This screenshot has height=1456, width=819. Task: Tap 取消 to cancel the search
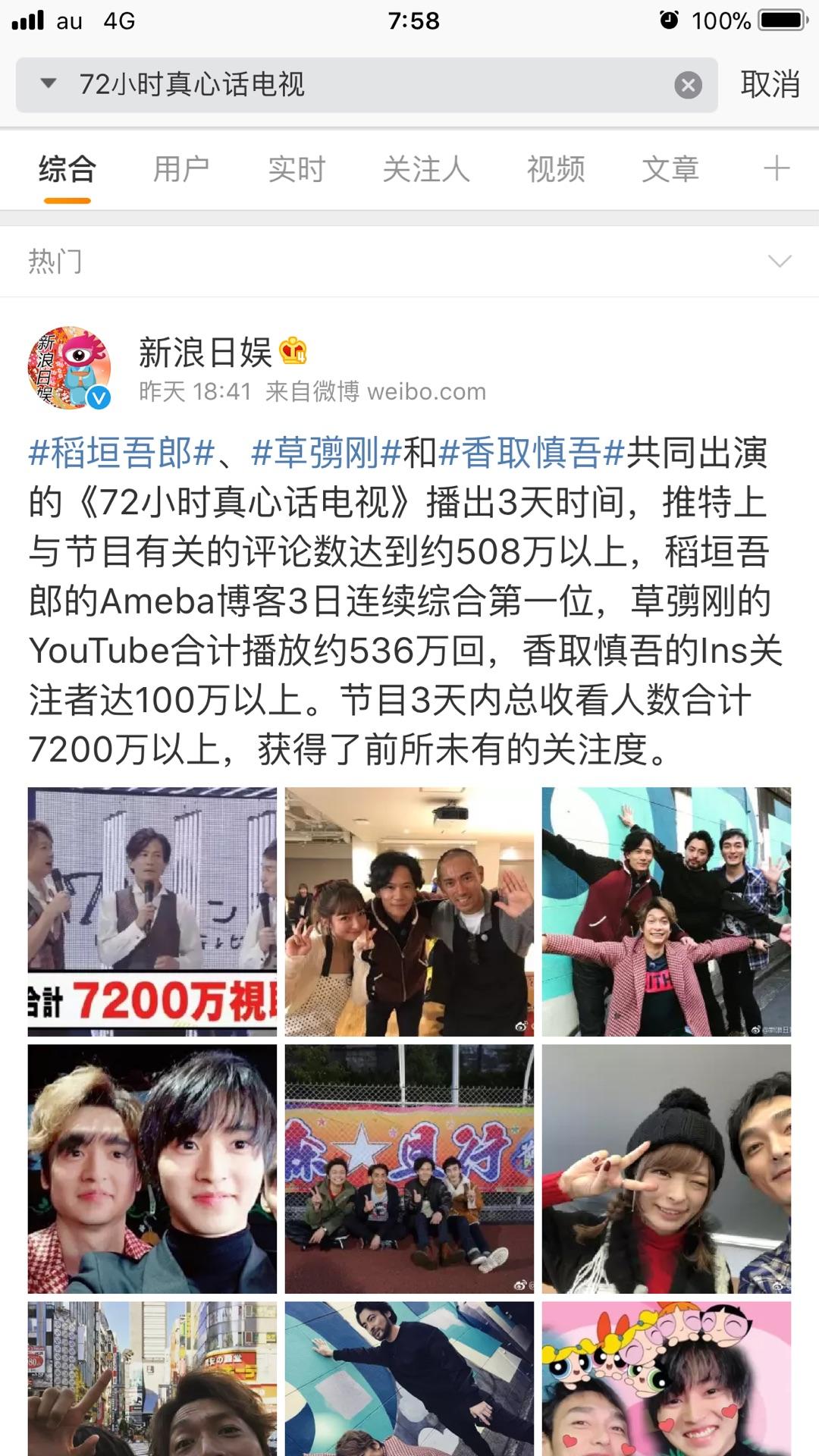pyautogui.click(x=770, y=84)
